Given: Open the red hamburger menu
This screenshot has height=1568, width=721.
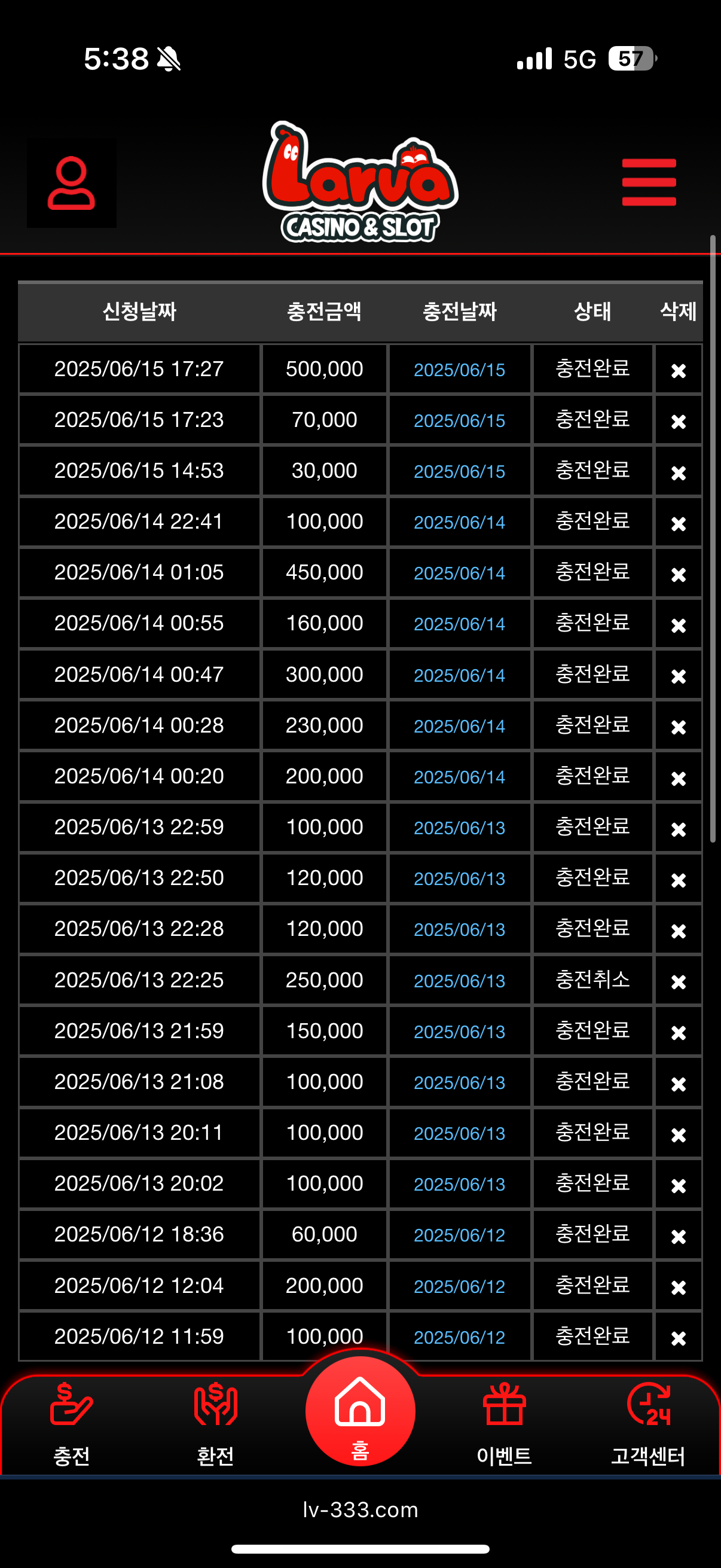Looking at the screenshot, I should (649, 182).
